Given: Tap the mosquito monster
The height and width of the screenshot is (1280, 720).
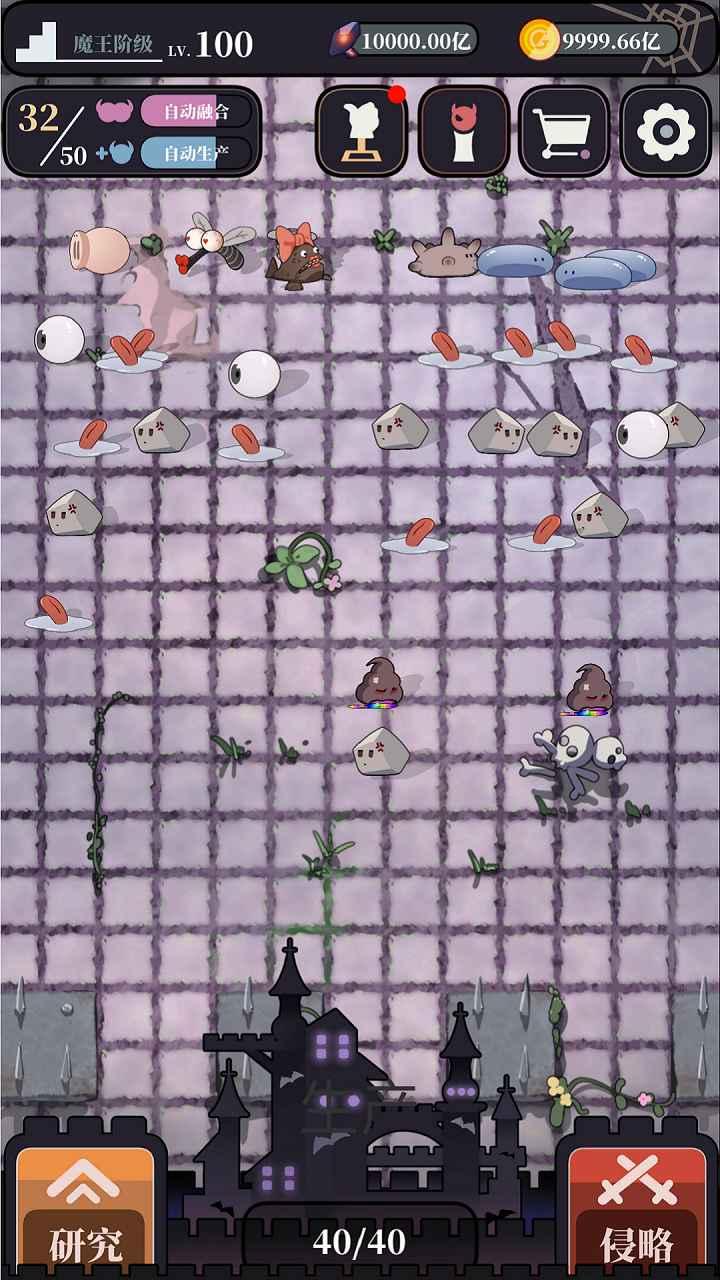Looking at the screenshot, I should point(216,246).
